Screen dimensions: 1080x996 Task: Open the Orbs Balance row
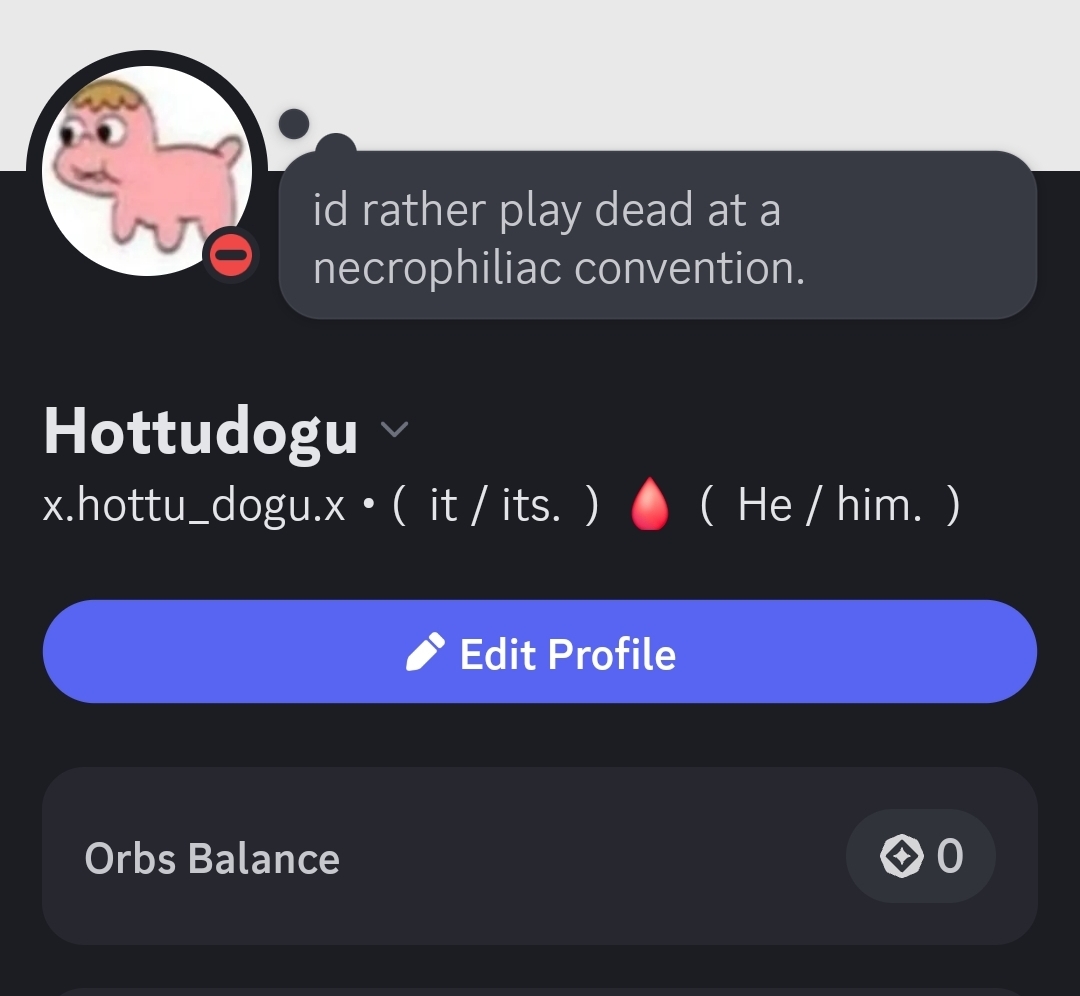[x=540, y=857]
